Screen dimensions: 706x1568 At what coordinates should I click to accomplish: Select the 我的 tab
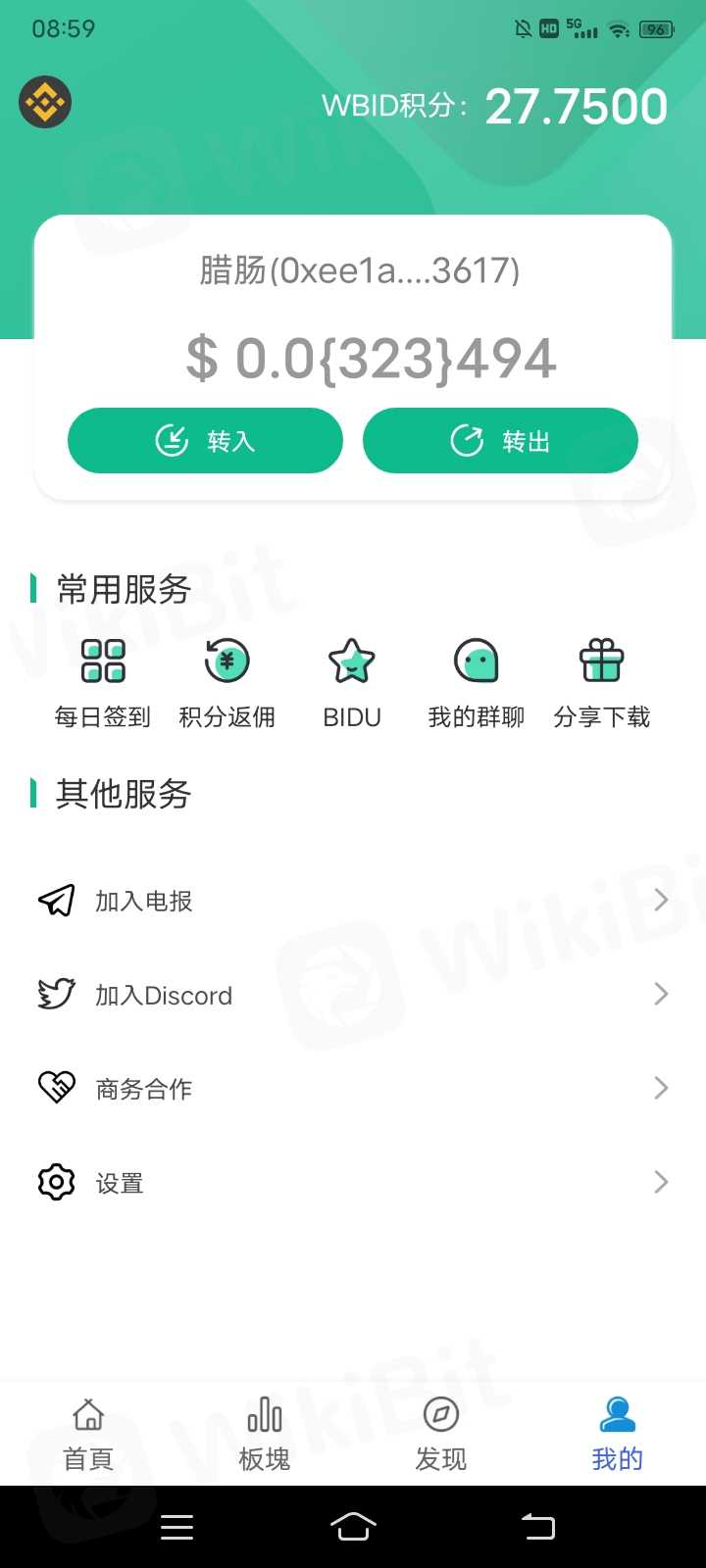coord(618,1434)
